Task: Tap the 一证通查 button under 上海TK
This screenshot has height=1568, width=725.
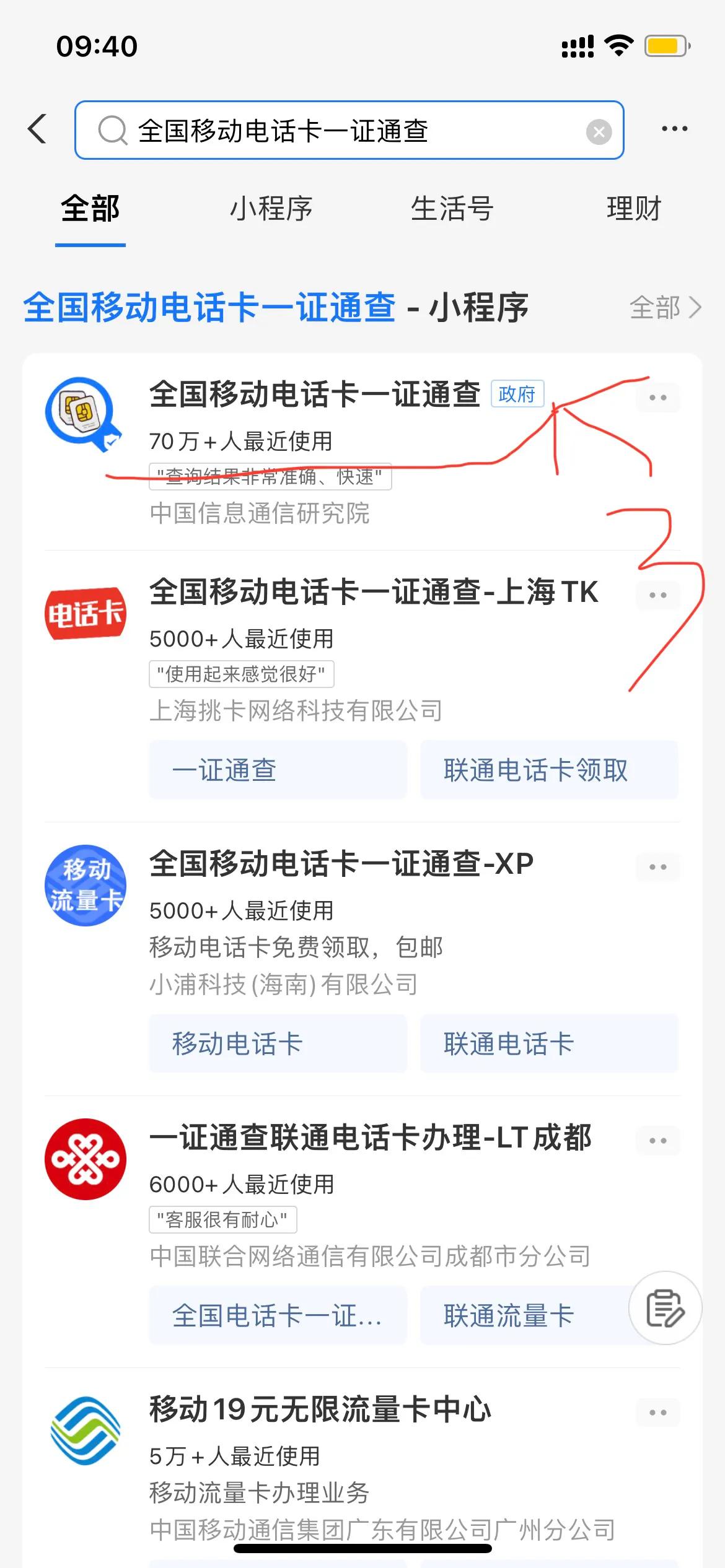Action: pyautogui.click(x=277, y=770)
